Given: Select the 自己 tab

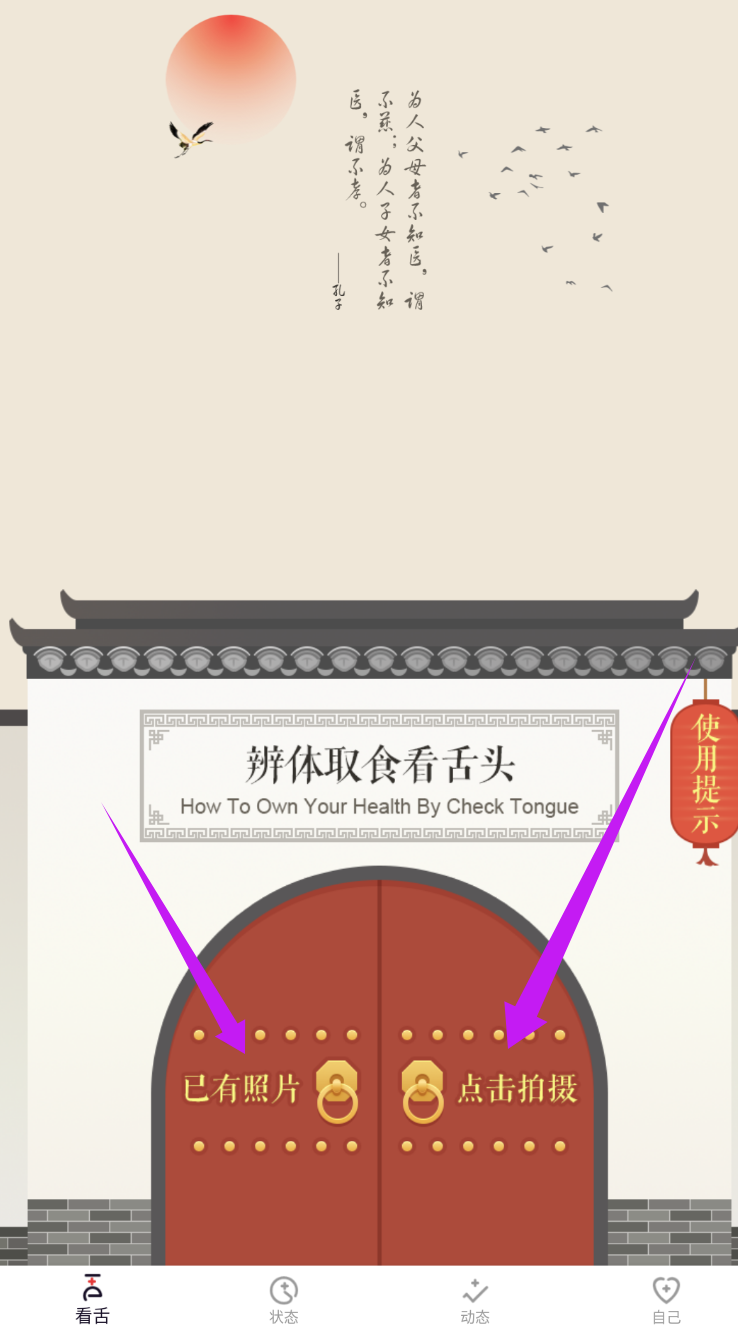Looking at the screenshot, I should pos(666,1299).
